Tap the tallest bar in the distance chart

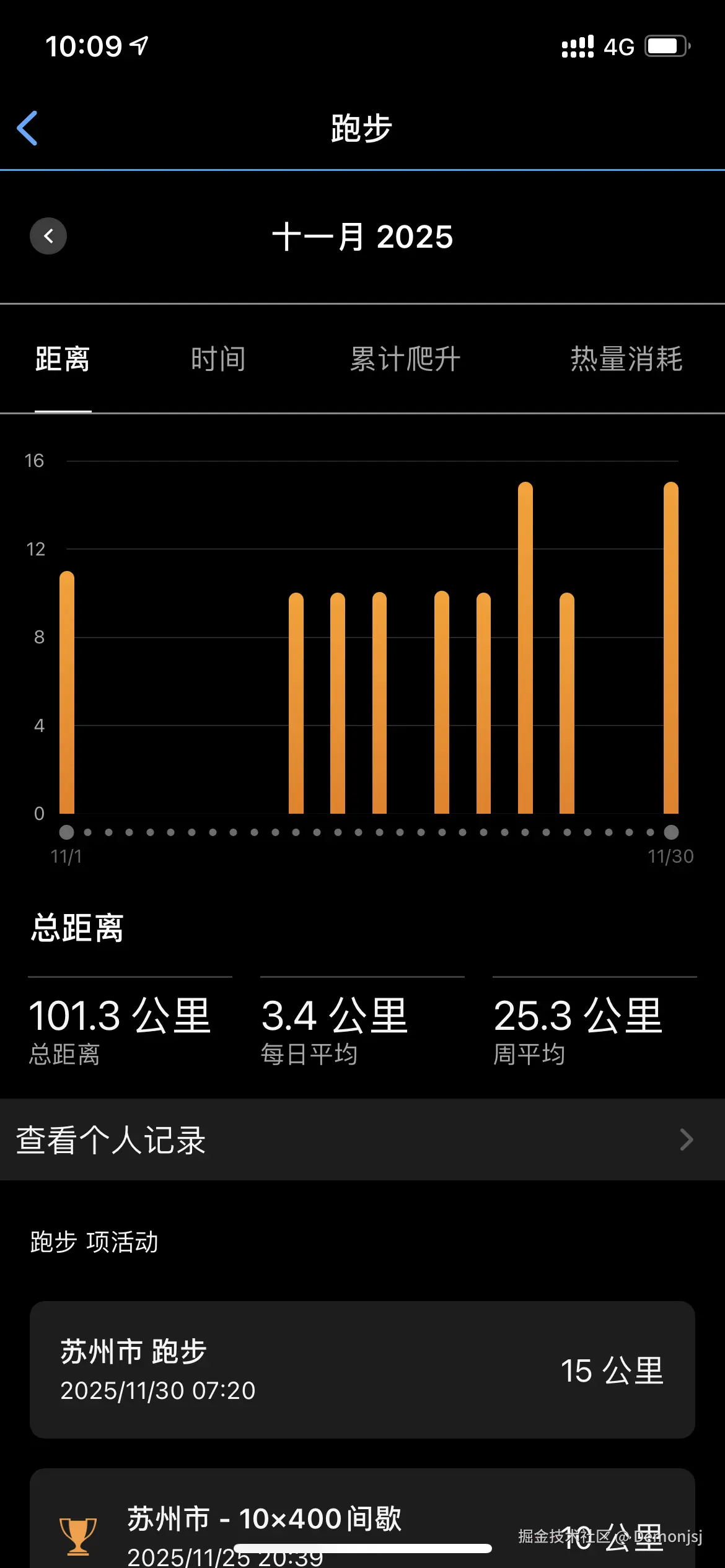[x=525, y=650]
